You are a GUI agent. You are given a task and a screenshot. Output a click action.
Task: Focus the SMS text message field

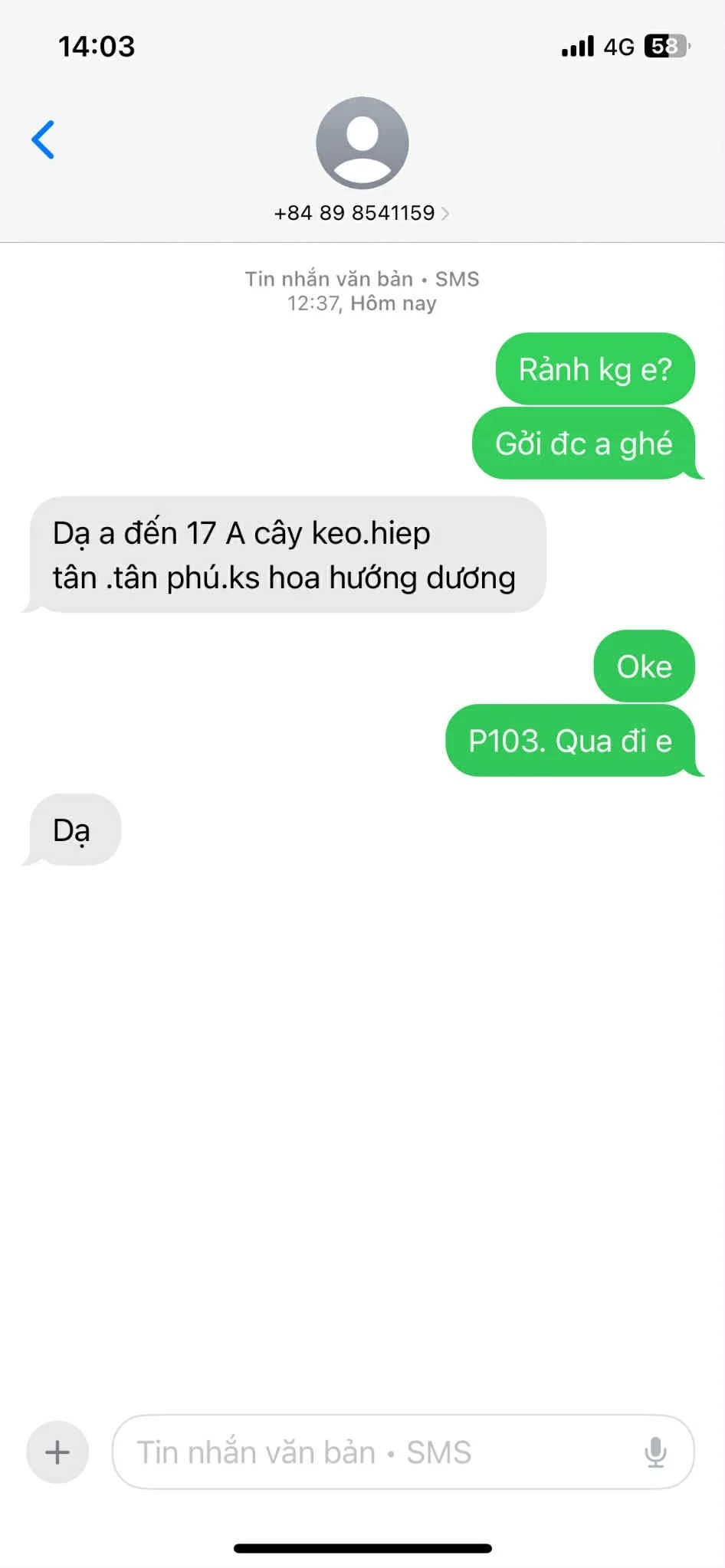[368, 1452]
